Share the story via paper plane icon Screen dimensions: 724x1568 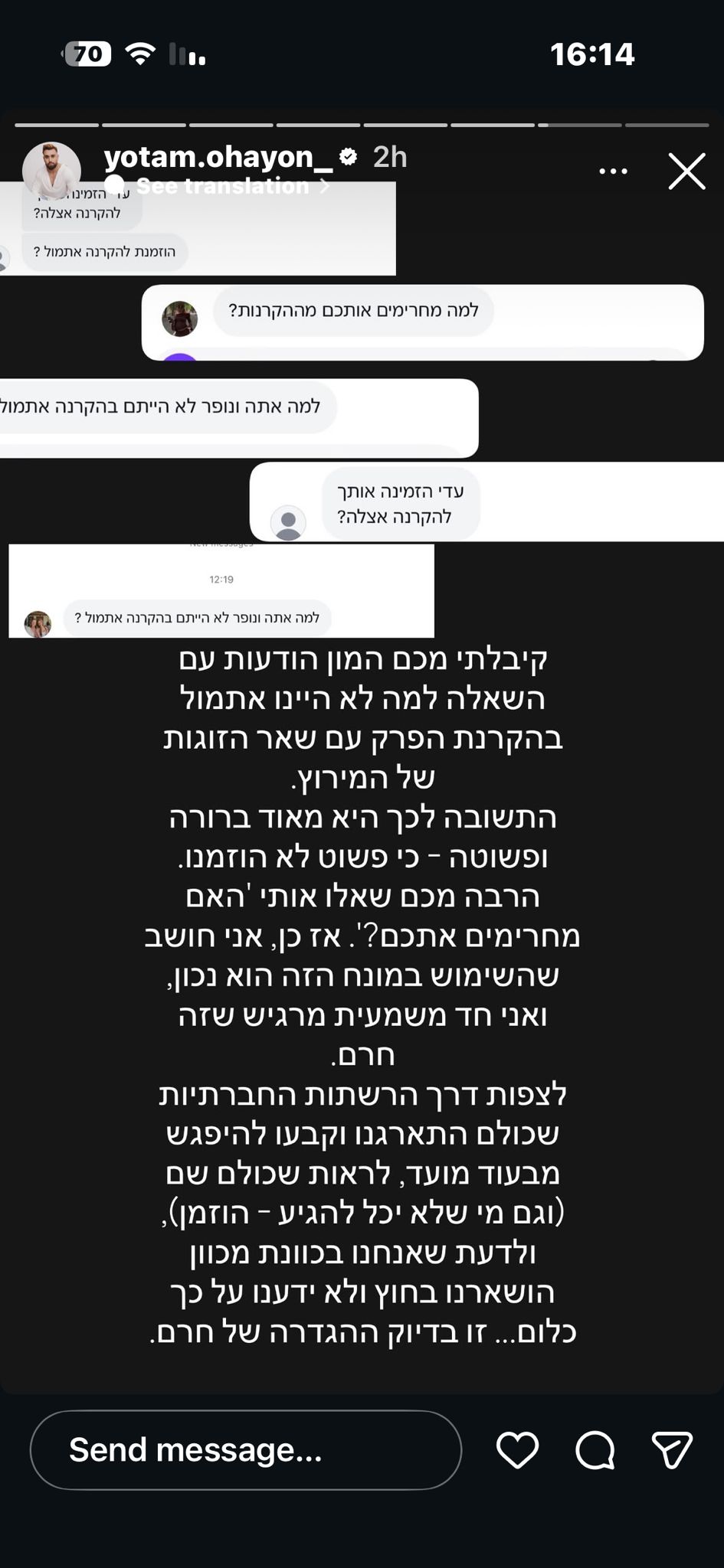coord(672,1449)
